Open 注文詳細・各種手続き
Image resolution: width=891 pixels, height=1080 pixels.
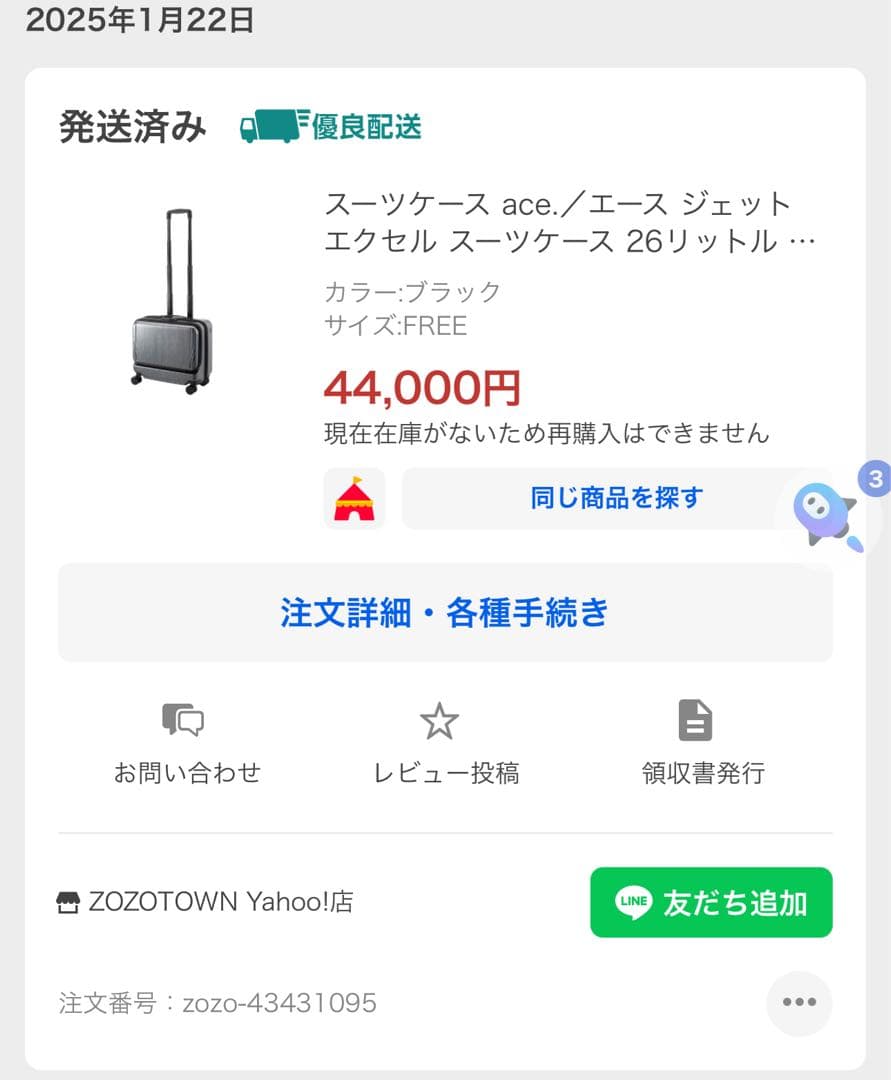coord(445,613)
